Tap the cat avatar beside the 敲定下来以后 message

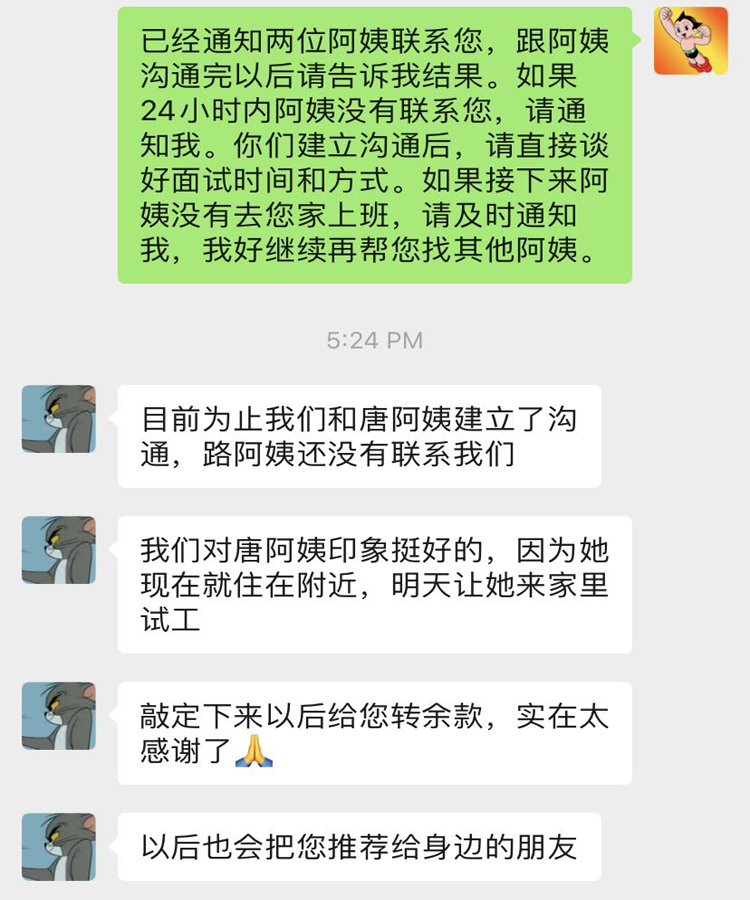[x=59, y=716]
